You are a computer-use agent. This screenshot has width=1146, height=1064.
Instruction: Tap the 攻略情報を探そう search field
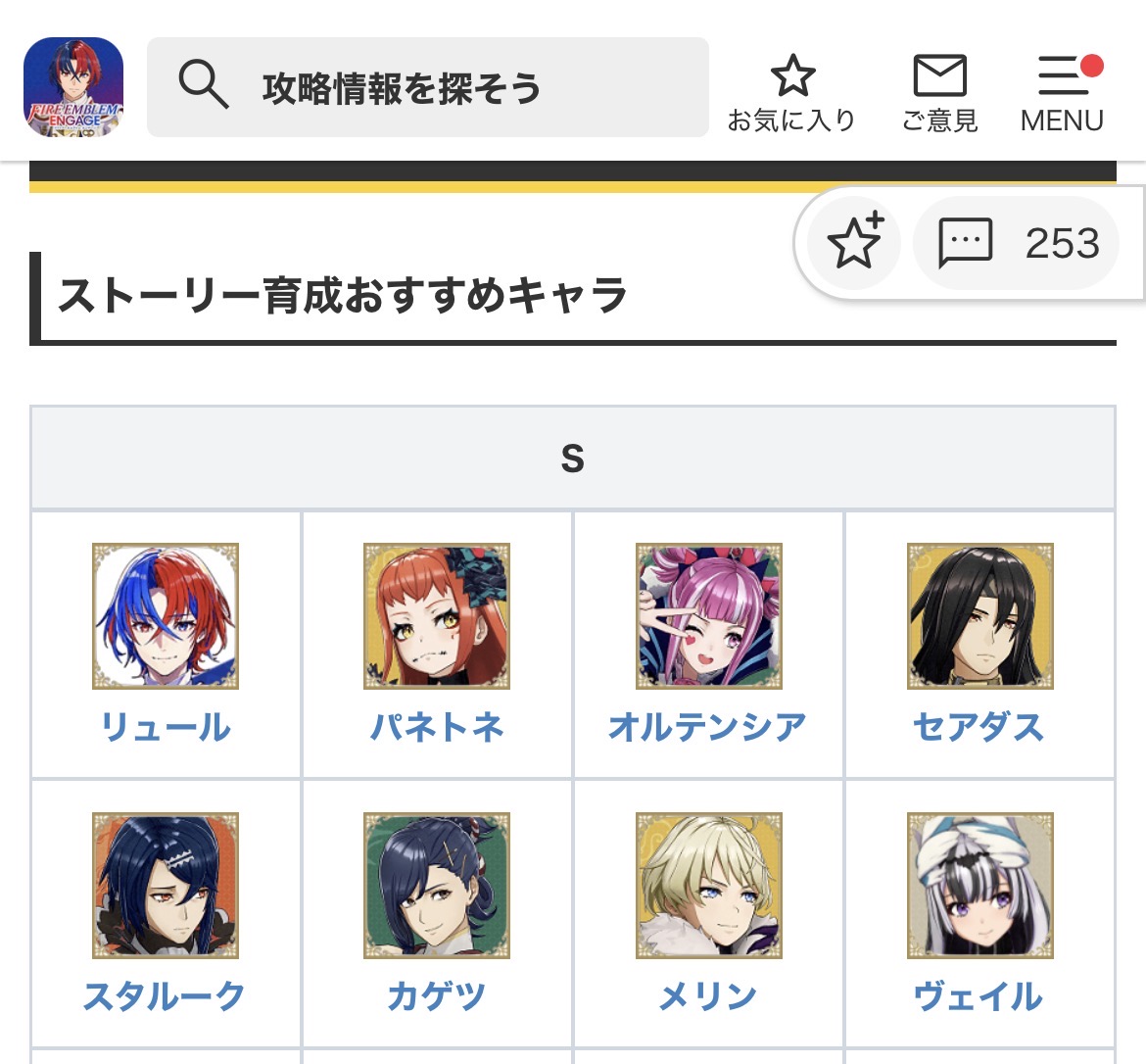[428, 87]
